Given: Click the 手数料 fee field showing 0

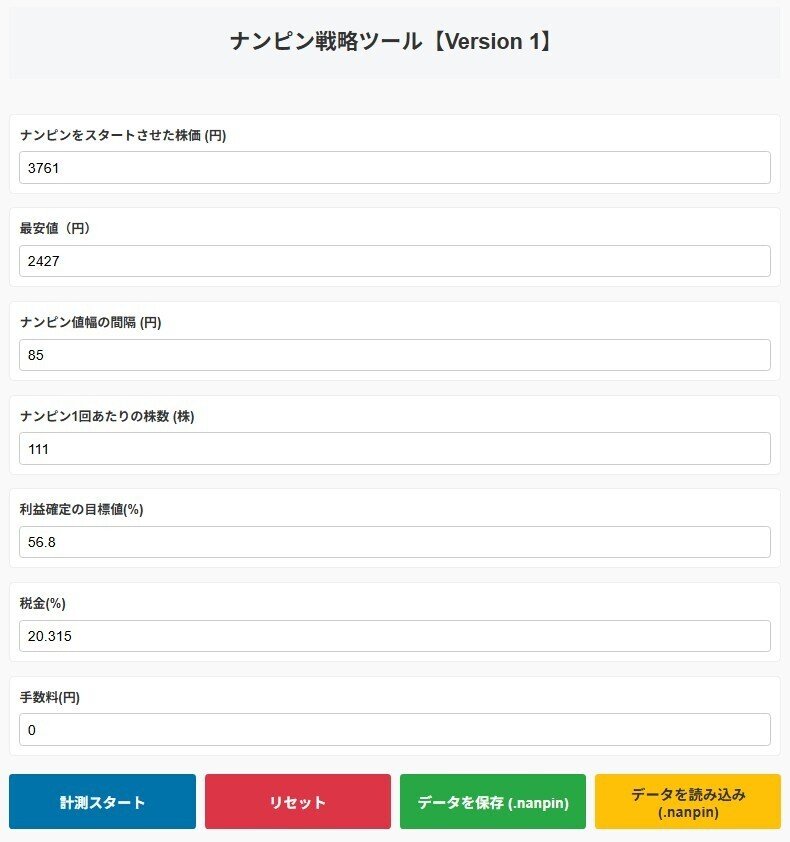Looking at the screenshot, I should pyautogui.click(x=395, y=730).
